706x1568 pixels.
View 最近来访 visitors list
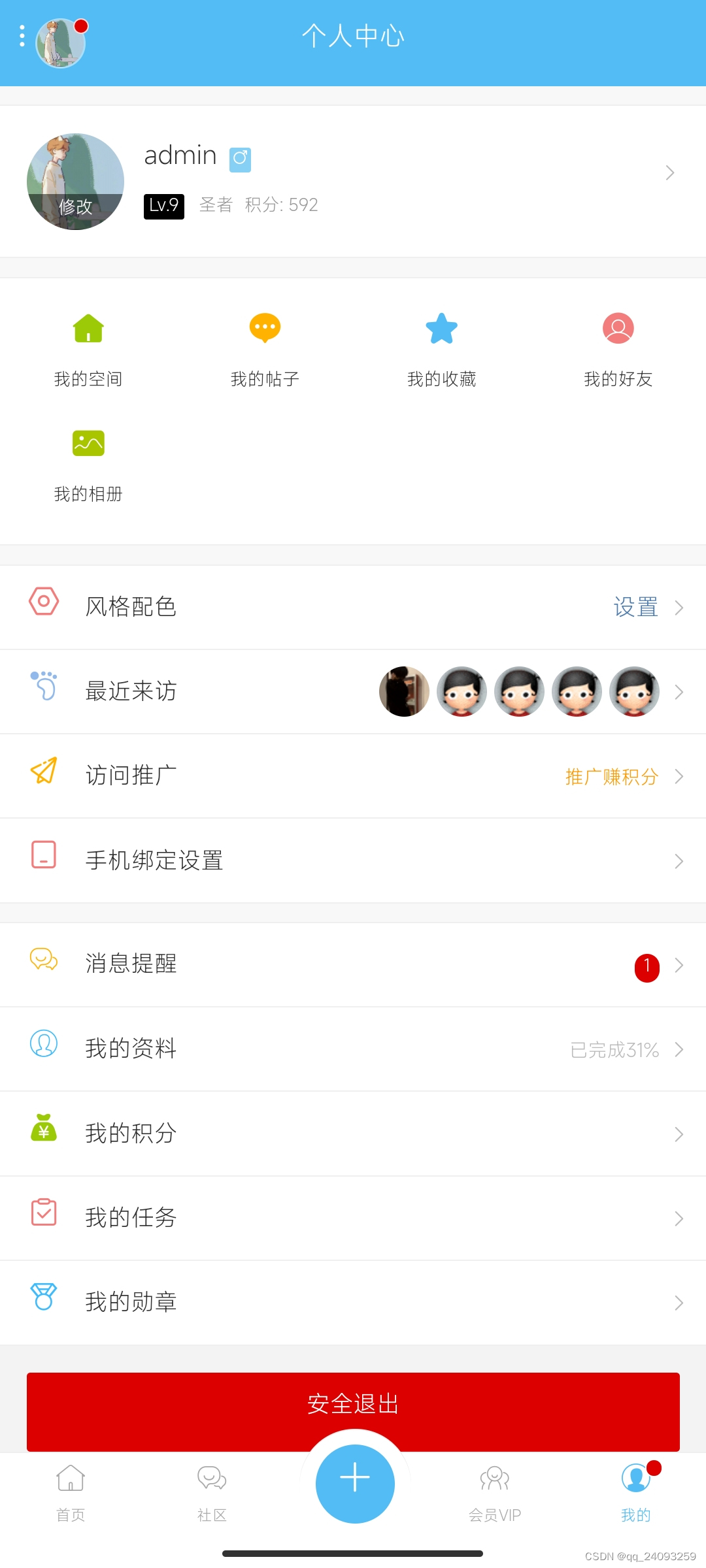point(353,691)
